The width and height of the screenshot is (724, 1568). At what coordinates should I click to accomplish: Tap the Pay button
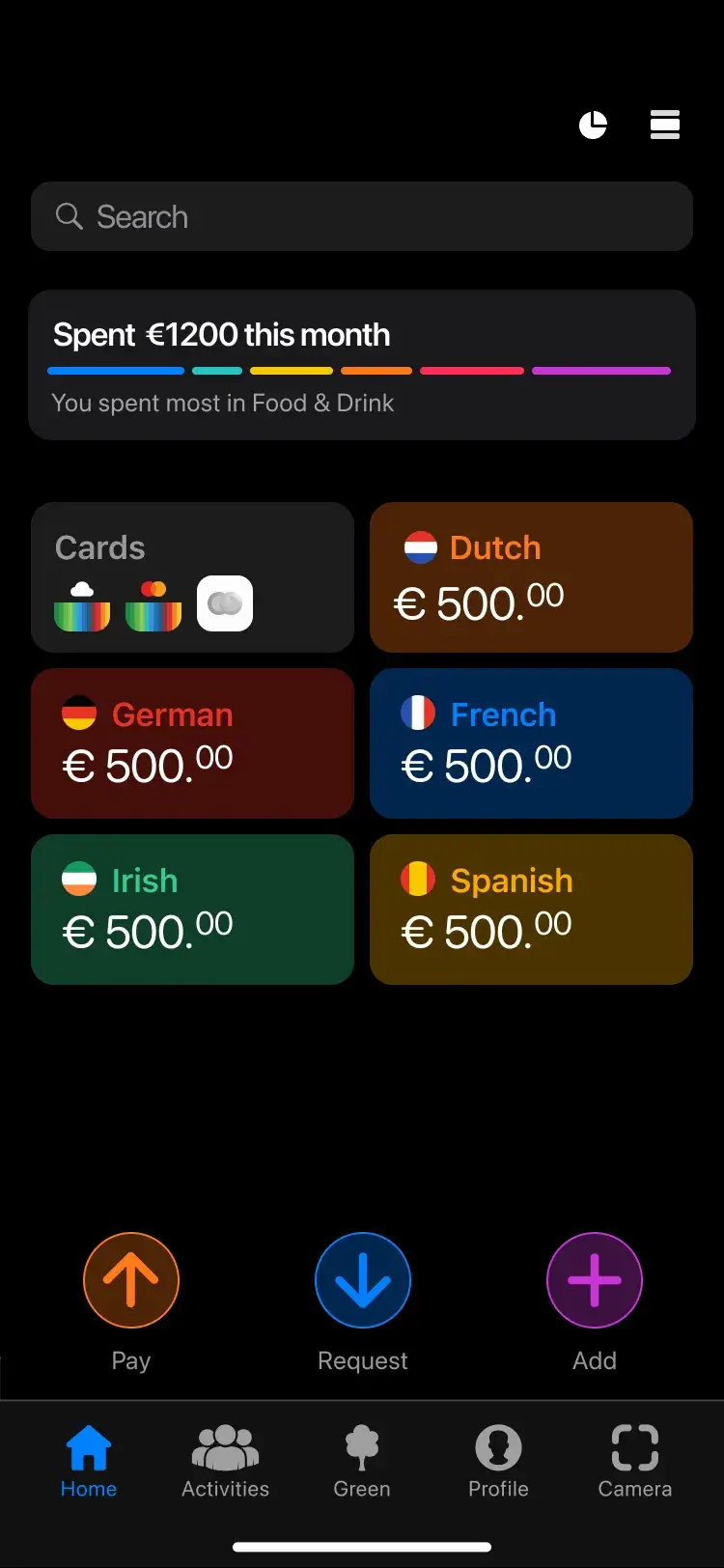point(131,1280)
